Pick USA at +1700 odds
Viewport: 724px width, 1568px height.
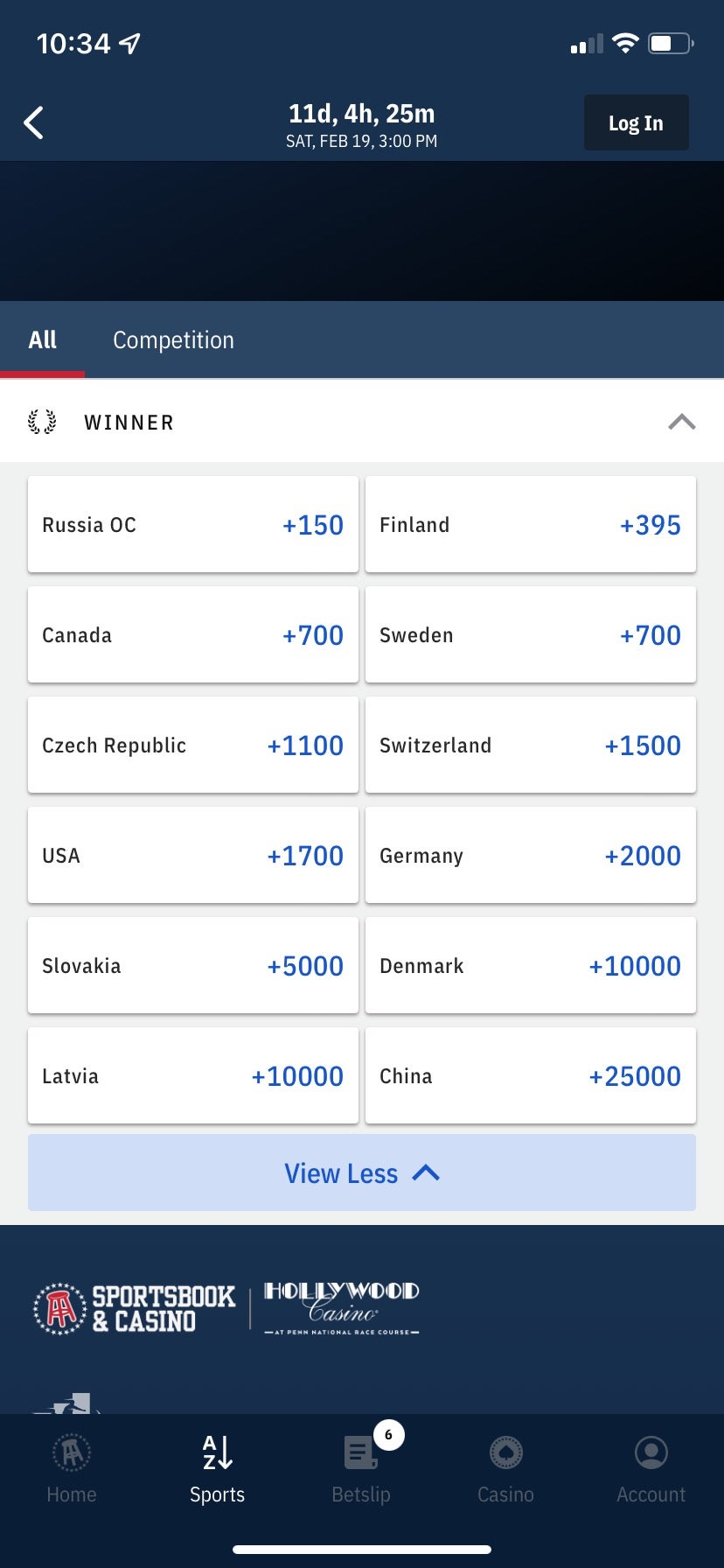coord(193,856)
